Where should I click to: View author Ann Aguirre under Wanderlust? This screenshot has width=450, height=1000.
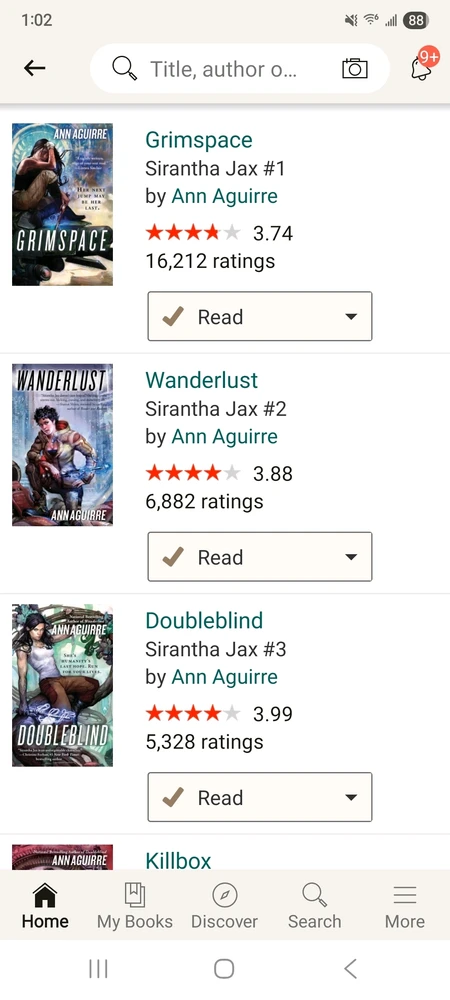click(x=224, y=437)
